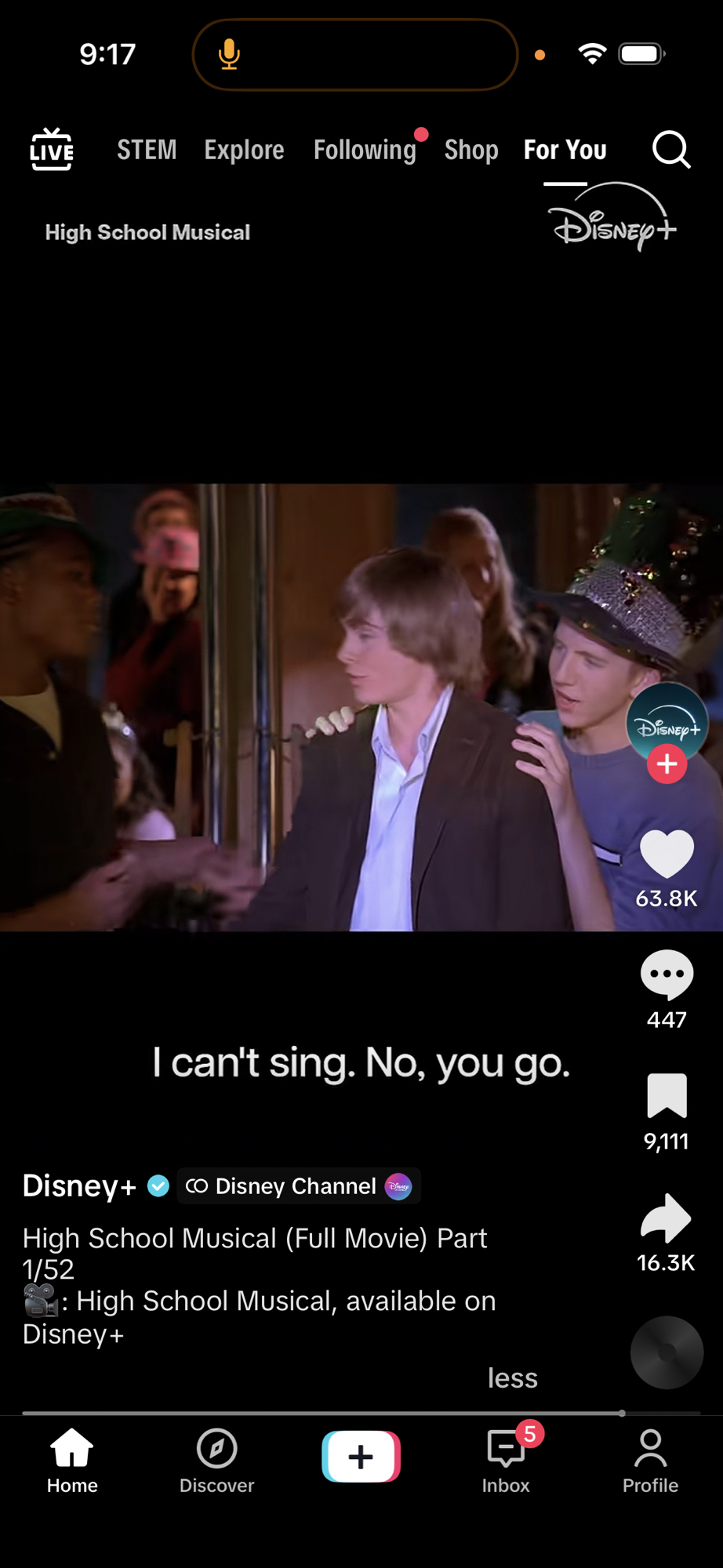Screen dimensions: 723x1568
Task: Check the Inbox tab
Action: pos(506,1461)
